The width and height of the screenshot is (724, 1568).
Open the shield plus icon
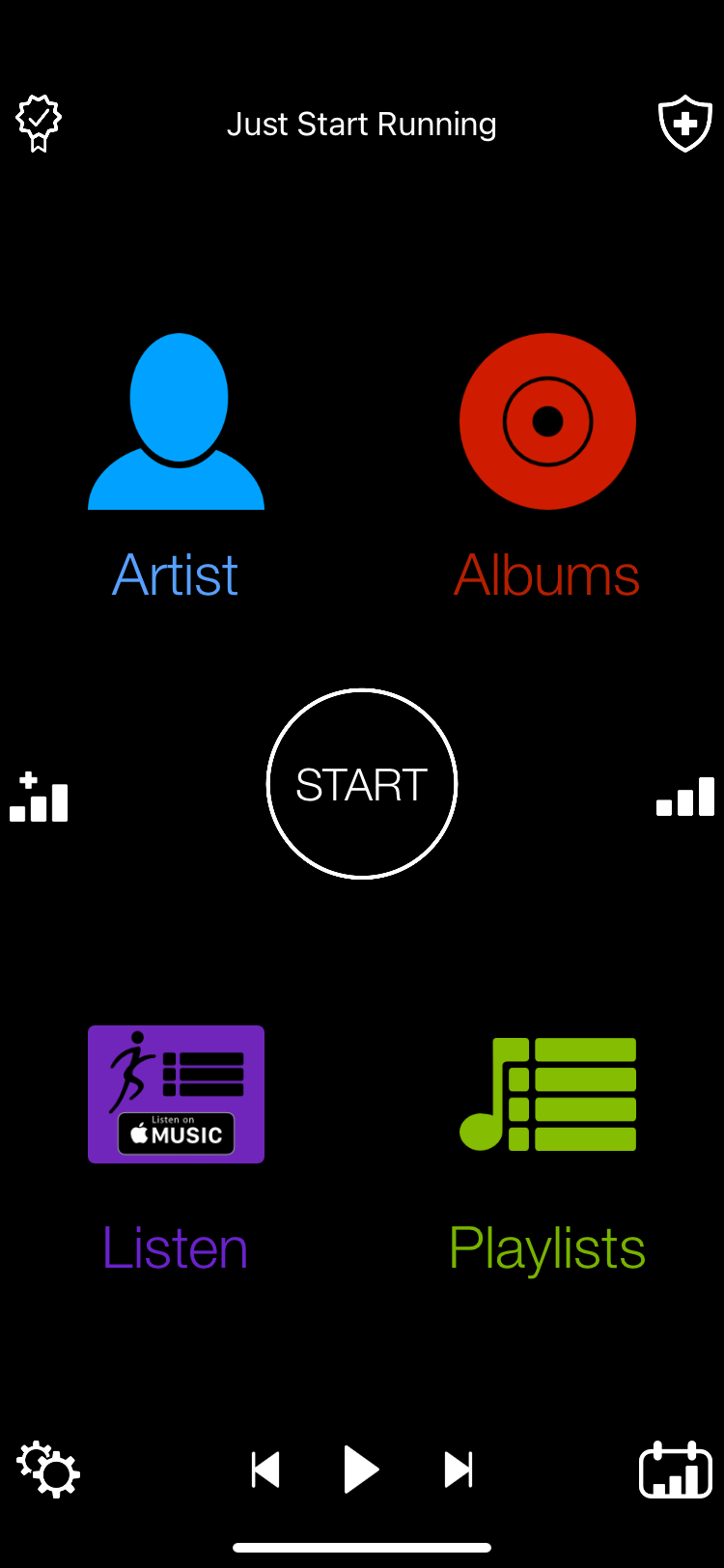[684, 124]
